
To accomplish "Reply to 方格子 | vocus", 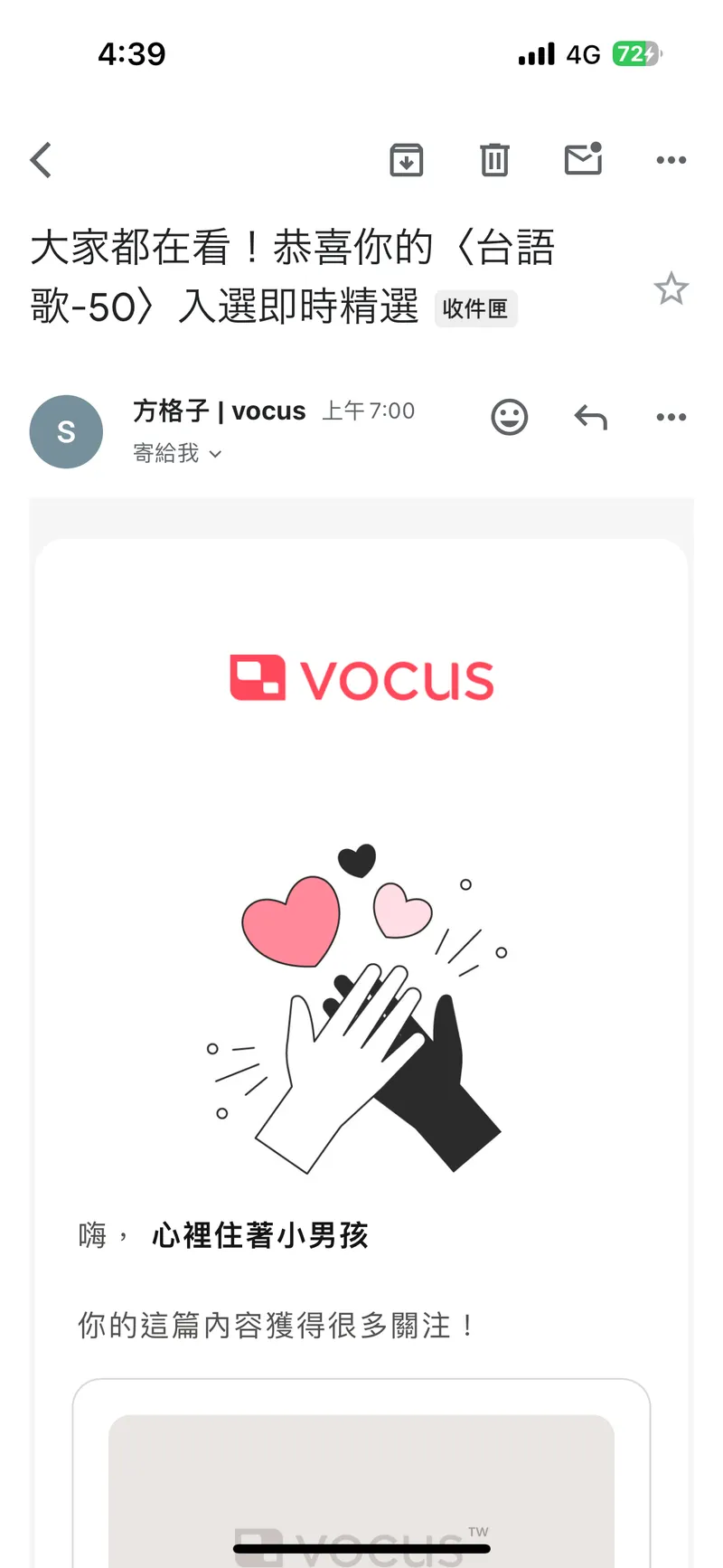I will point(591,417).
